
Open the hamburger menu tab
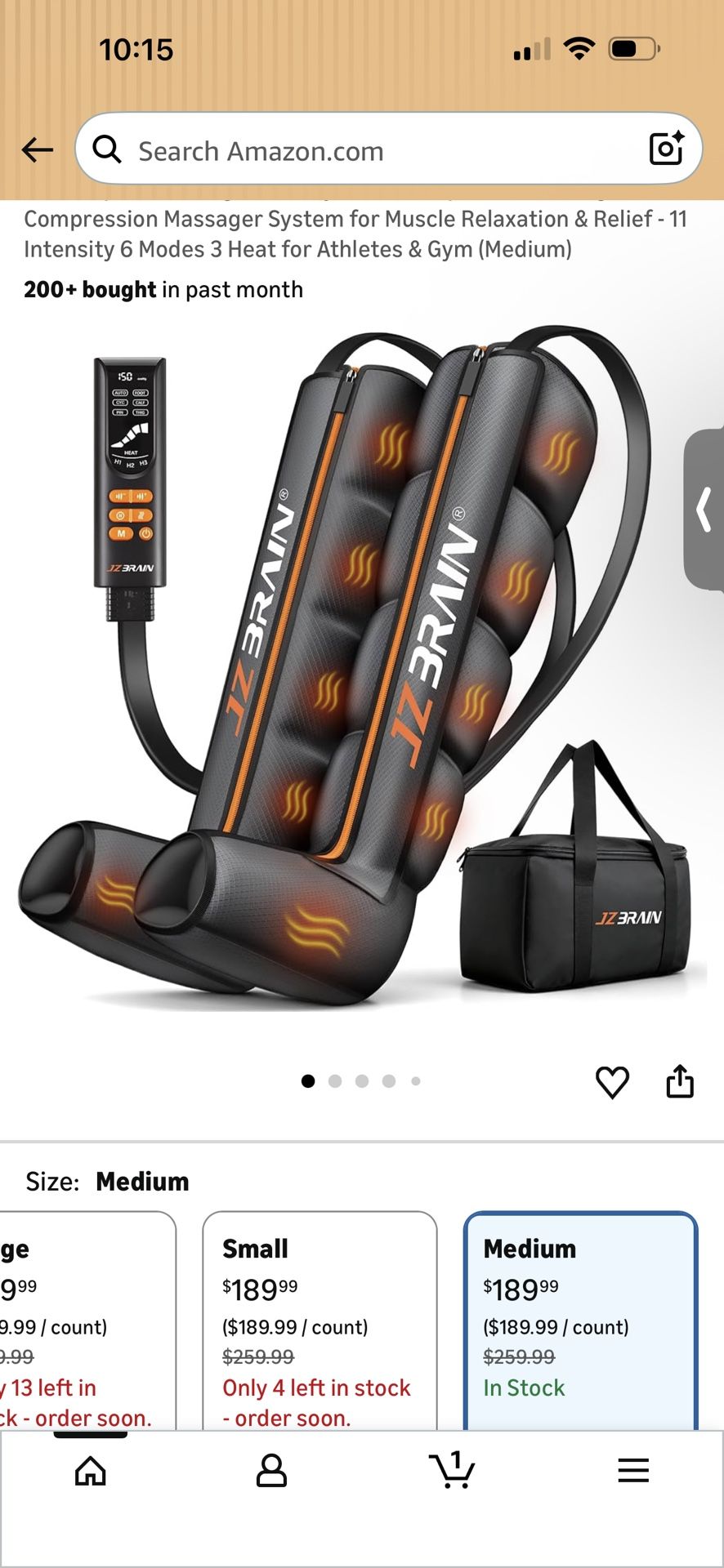point(633,1471)
